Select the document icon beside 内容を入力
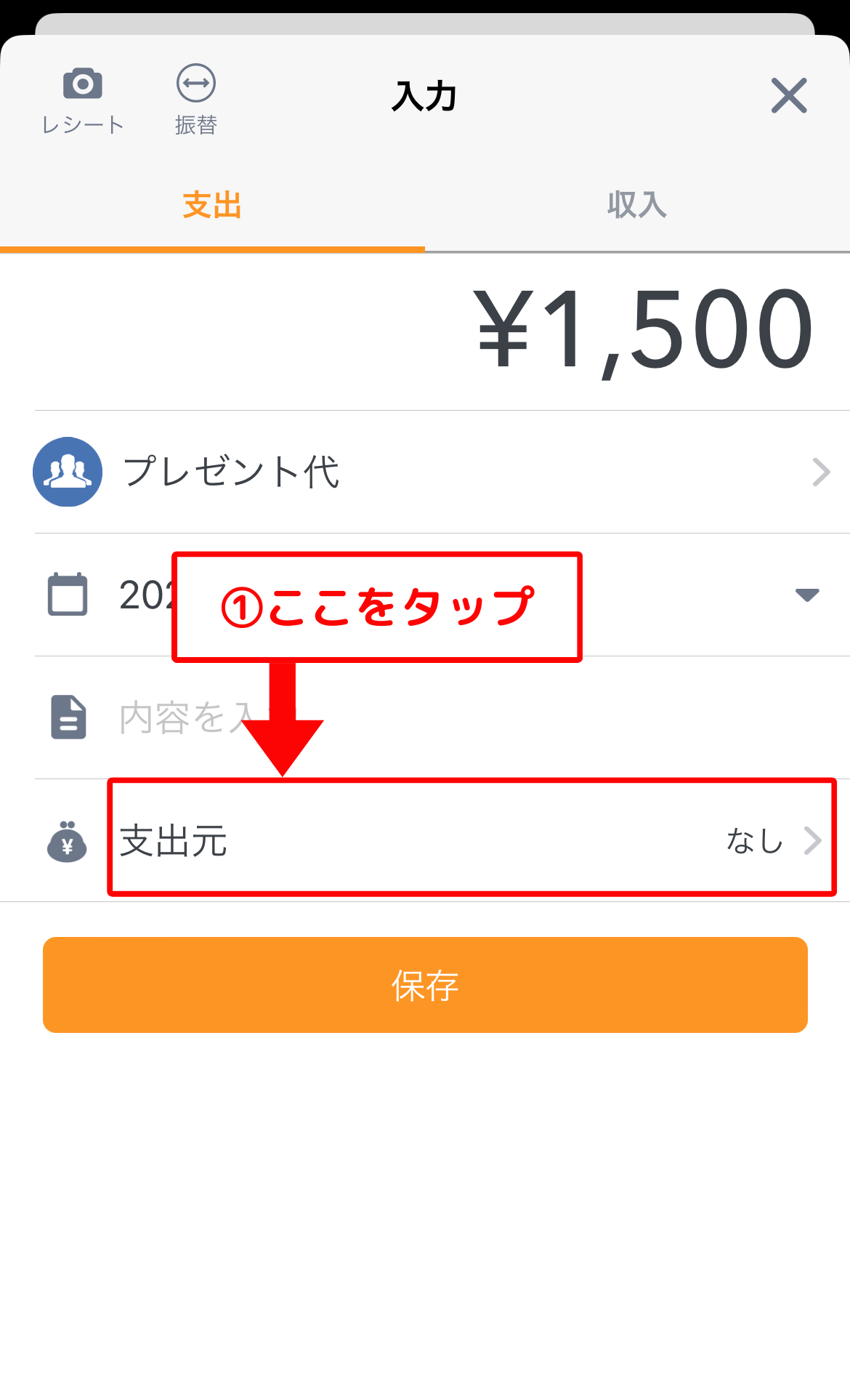 pyautogui.click(x=67, y=718)
